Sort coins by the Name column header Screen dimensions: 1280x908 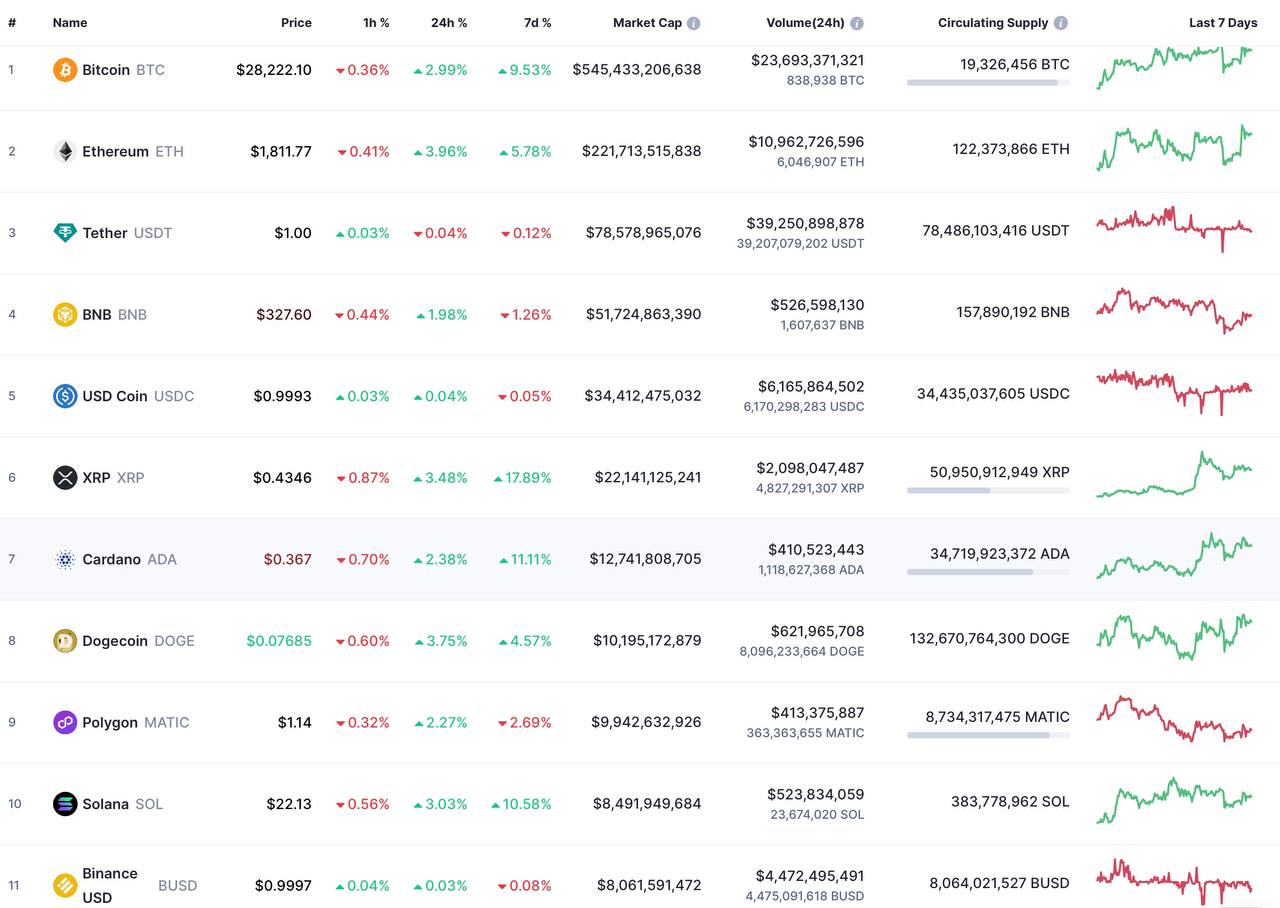point(70,23)
